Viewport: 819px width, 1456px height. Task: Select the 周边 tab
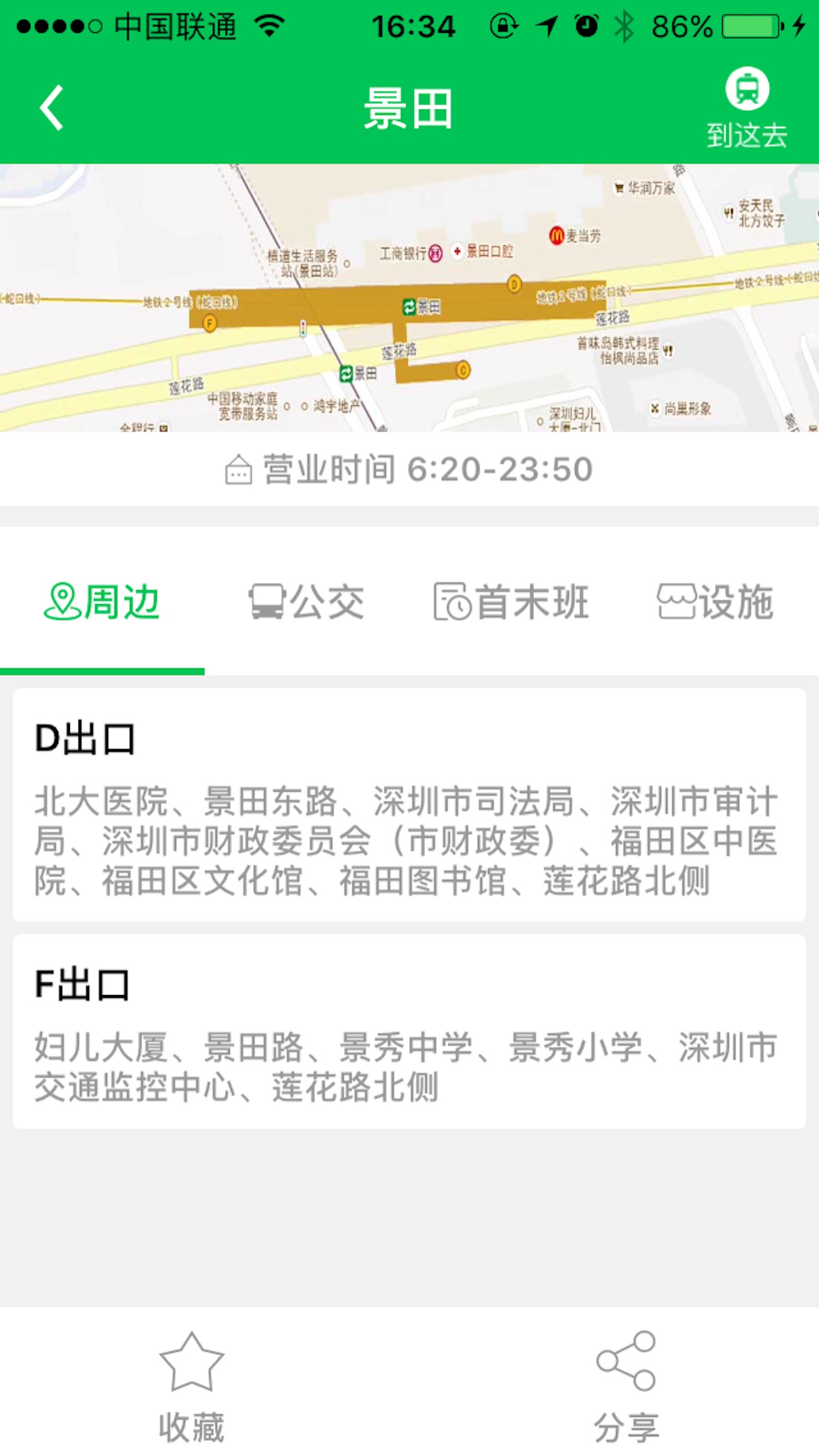tap(102, 601)
